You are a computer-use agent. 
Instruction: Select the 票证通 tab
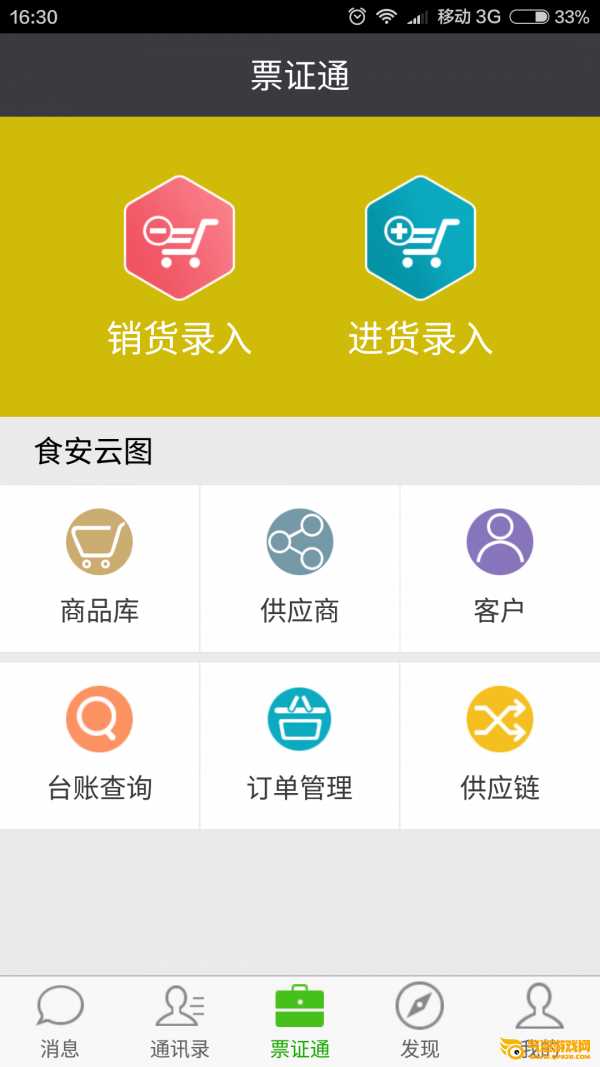click(x=300, y=1020)
